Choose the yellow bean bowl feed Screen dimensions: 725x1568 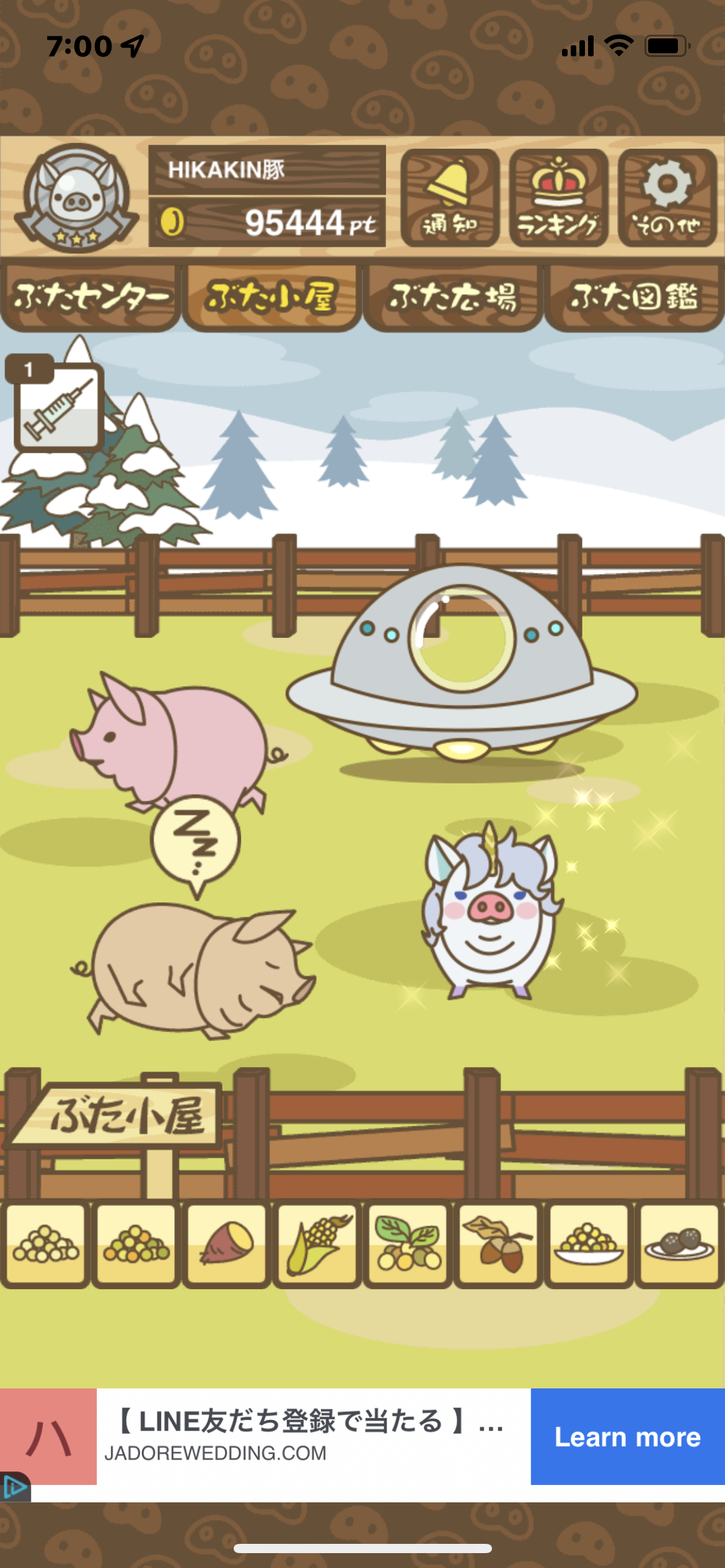pyautogui.click(x=589, y=1243)
